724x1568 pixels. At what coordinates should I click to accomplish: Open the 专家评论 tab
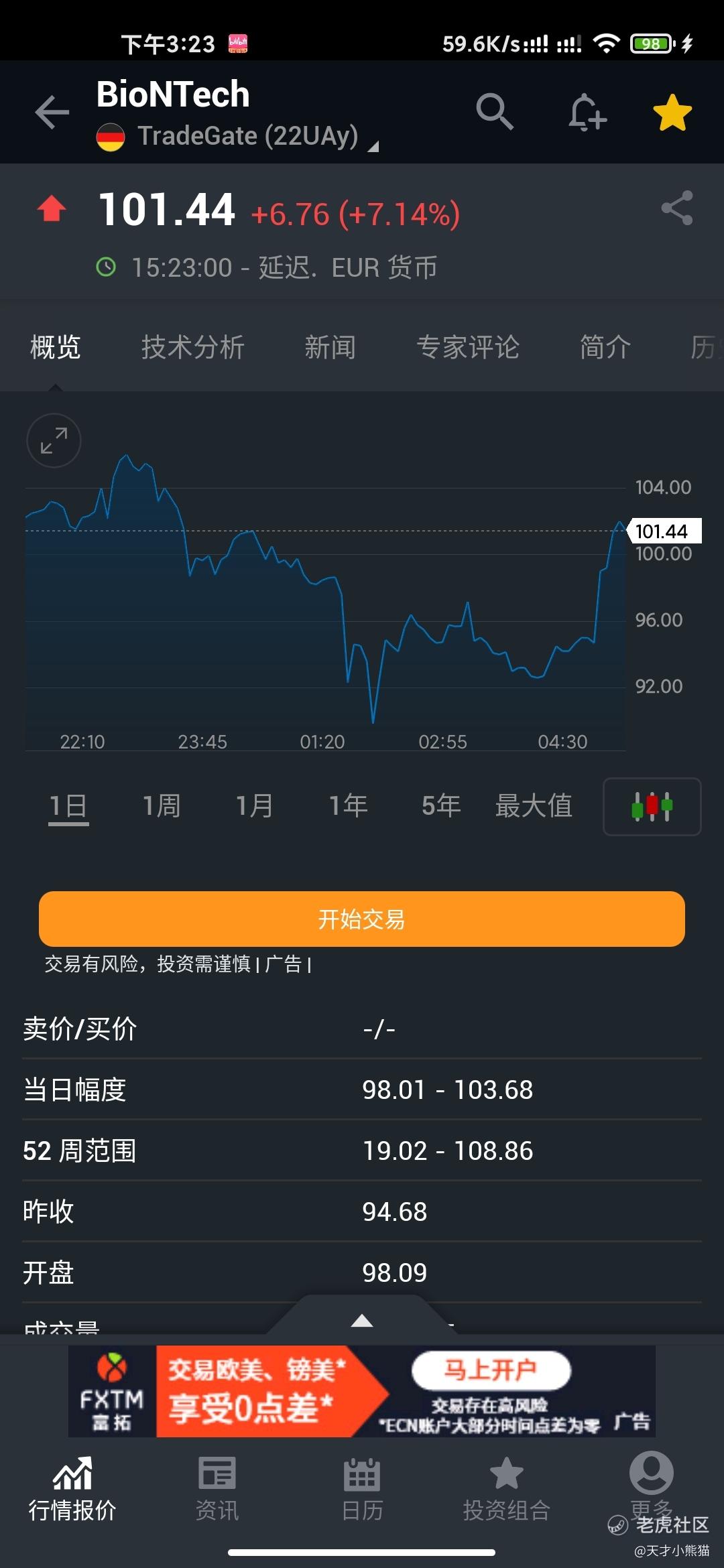(468, 347)
